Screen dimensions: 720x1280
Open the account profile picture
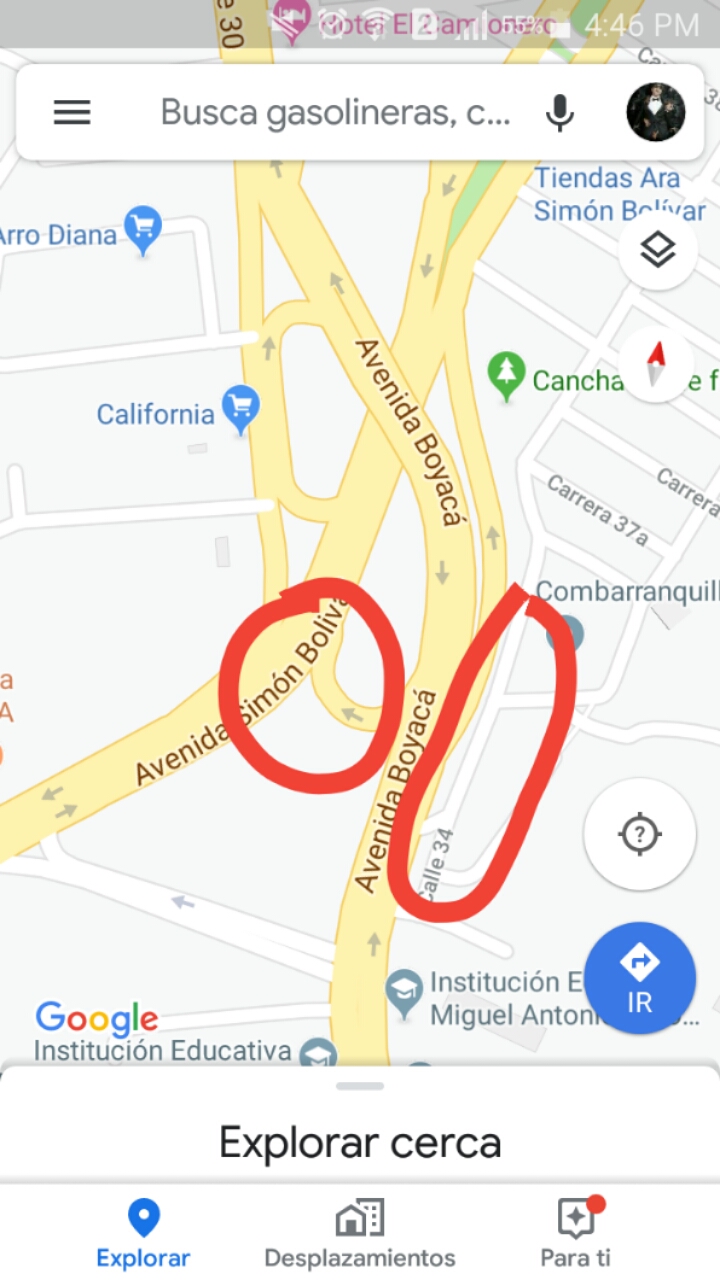click(655, 112)
